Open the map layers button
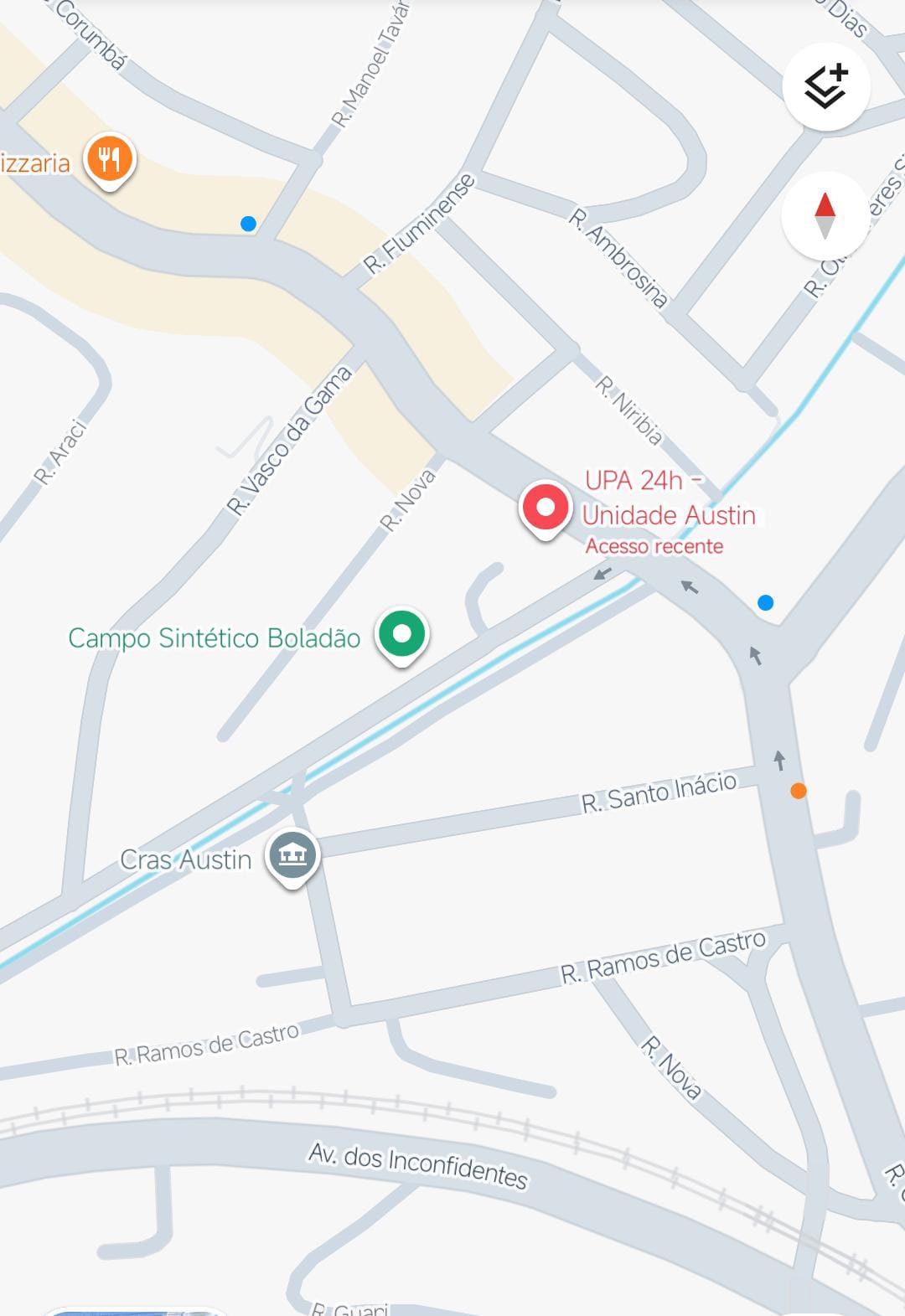905x1316 pixels. point(825,86)
